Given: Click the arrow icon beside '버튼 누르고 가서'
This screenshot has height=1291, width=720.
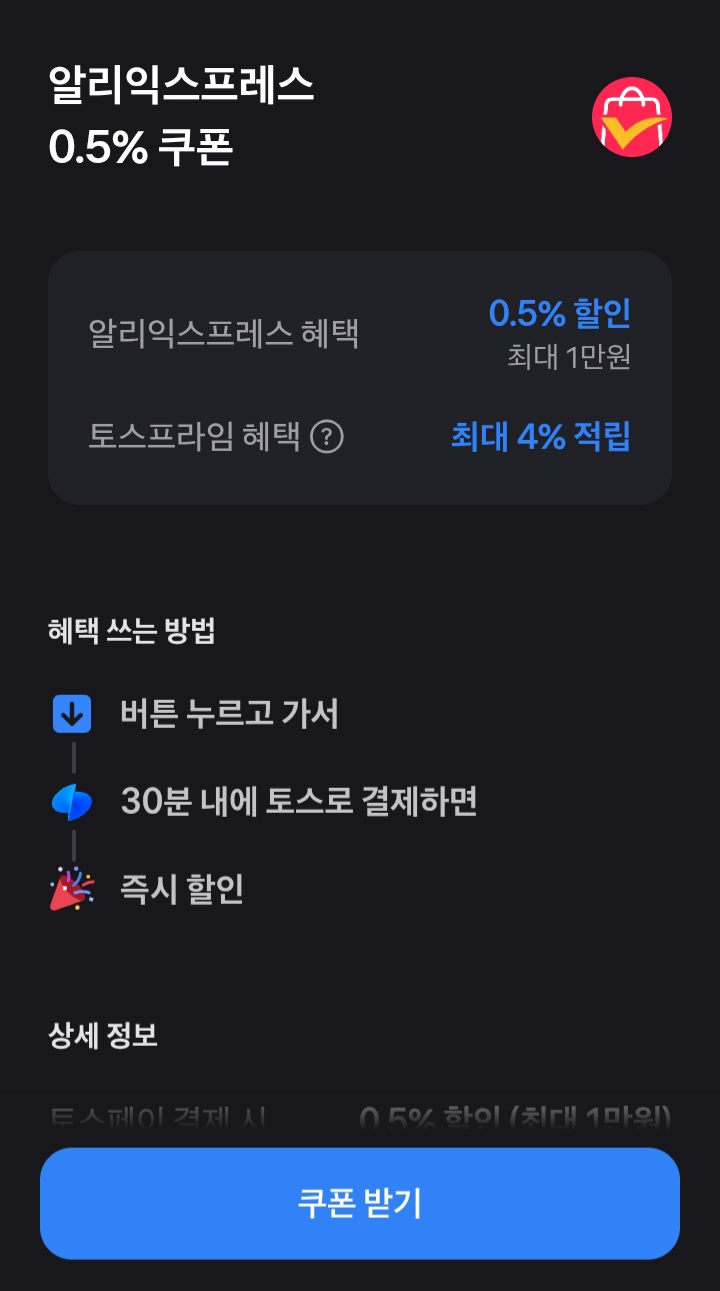Looking at the screenshot, I should pos(70,713).
